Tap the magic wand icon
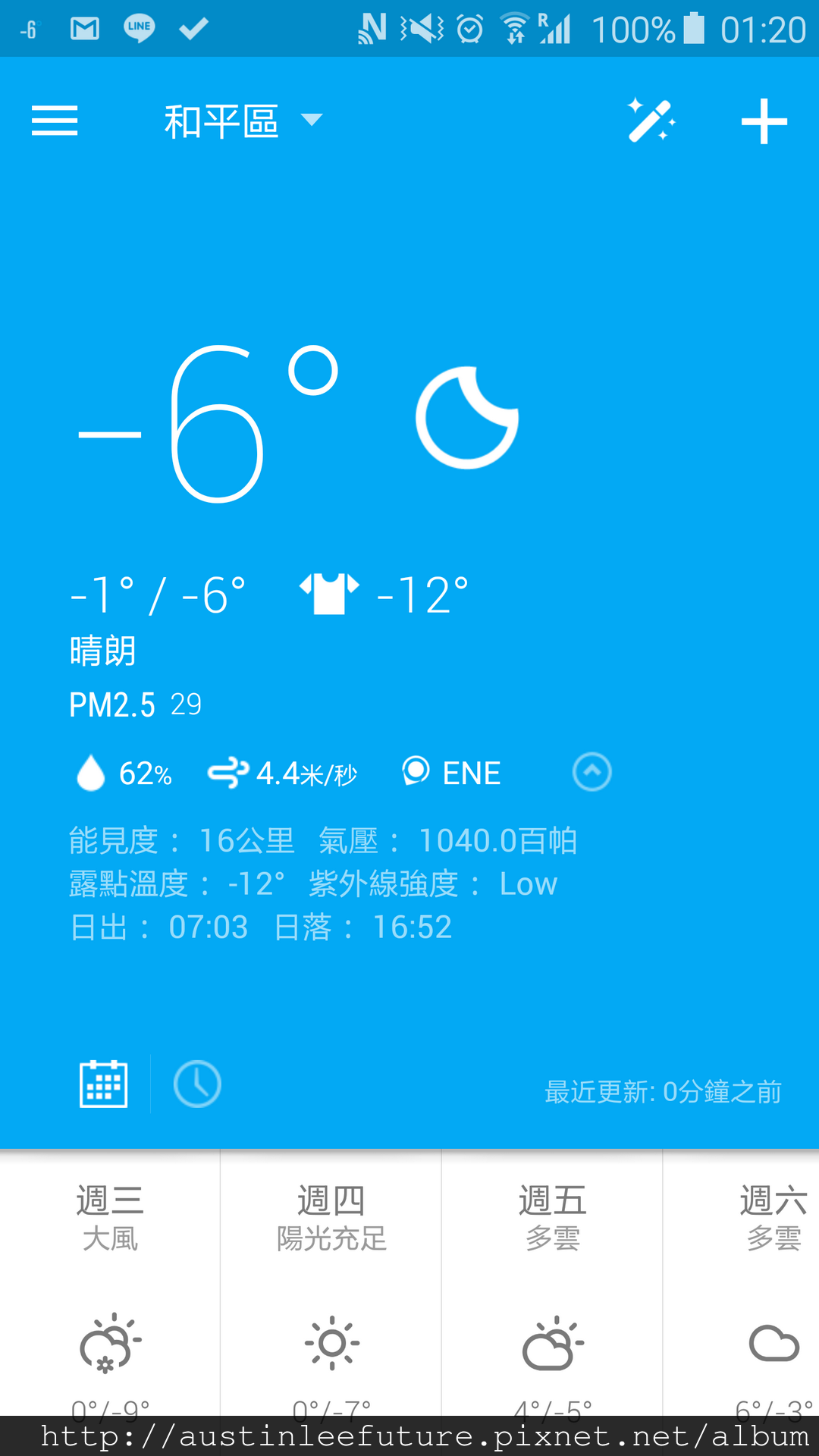 (651, 121)
